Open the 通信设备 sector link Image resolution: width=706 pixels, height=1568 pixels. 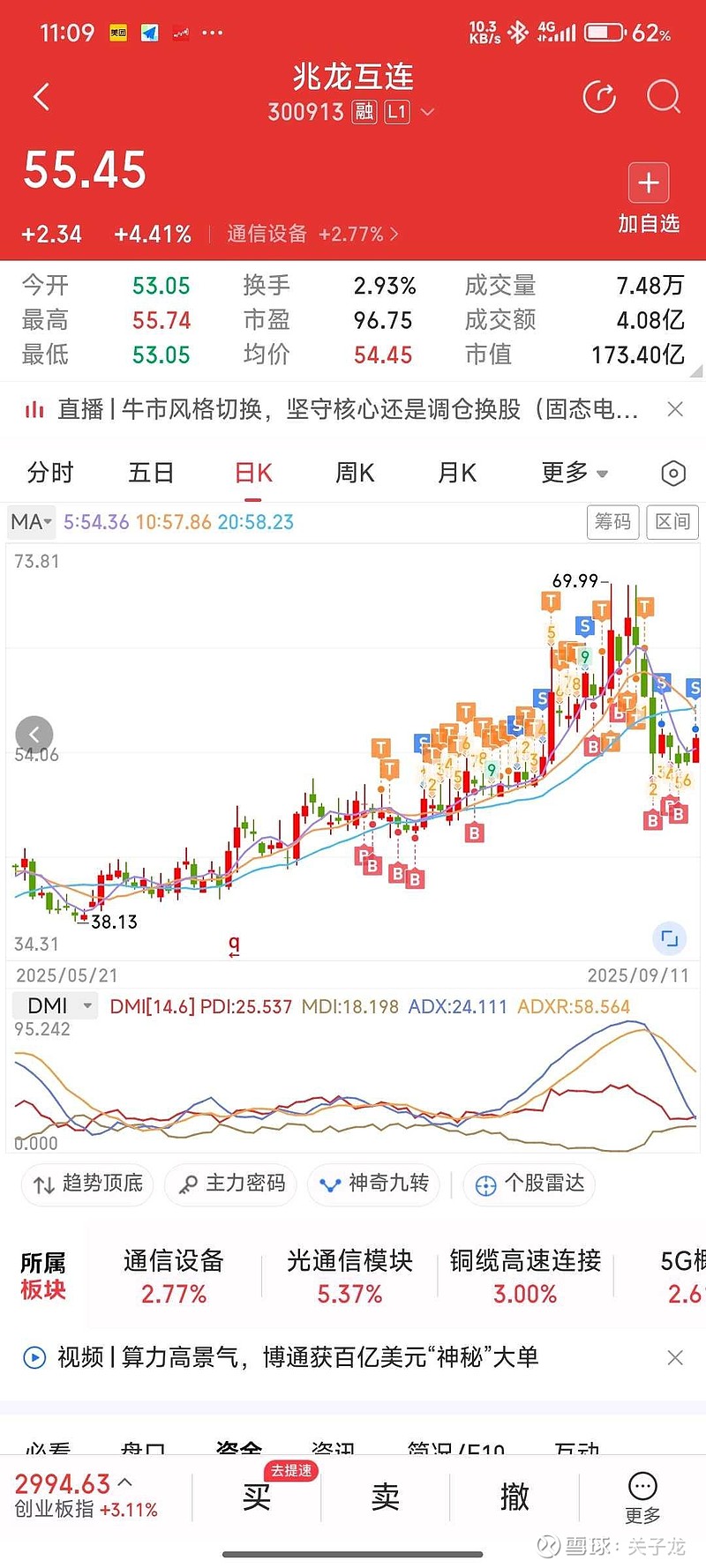(312, 234)
